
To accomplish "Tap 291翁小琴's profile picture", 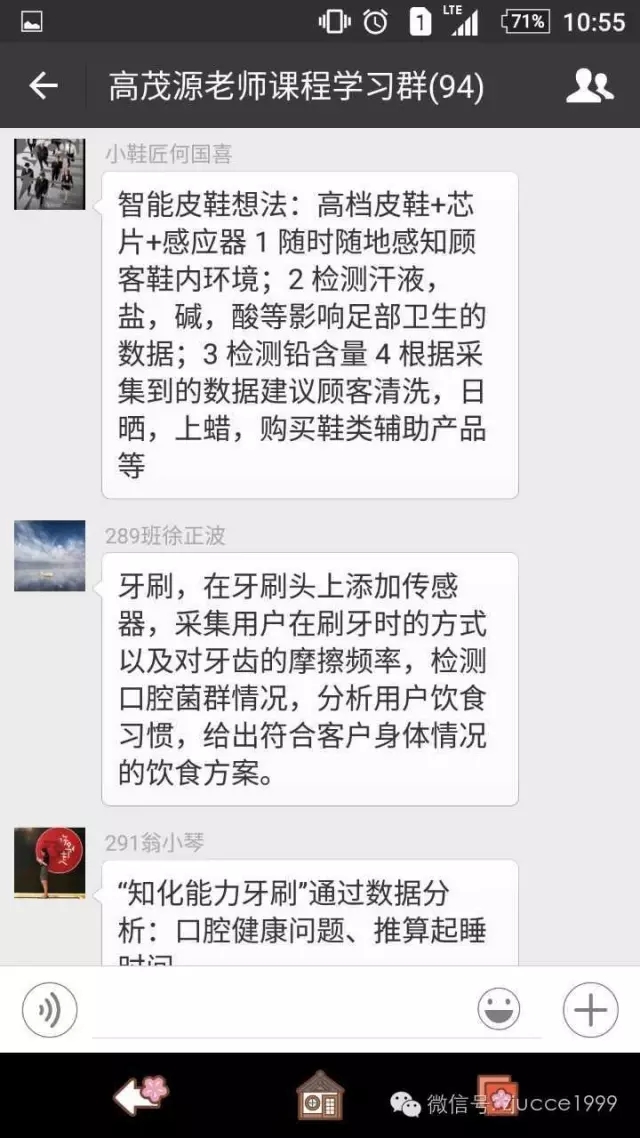I will click(49, 863).
